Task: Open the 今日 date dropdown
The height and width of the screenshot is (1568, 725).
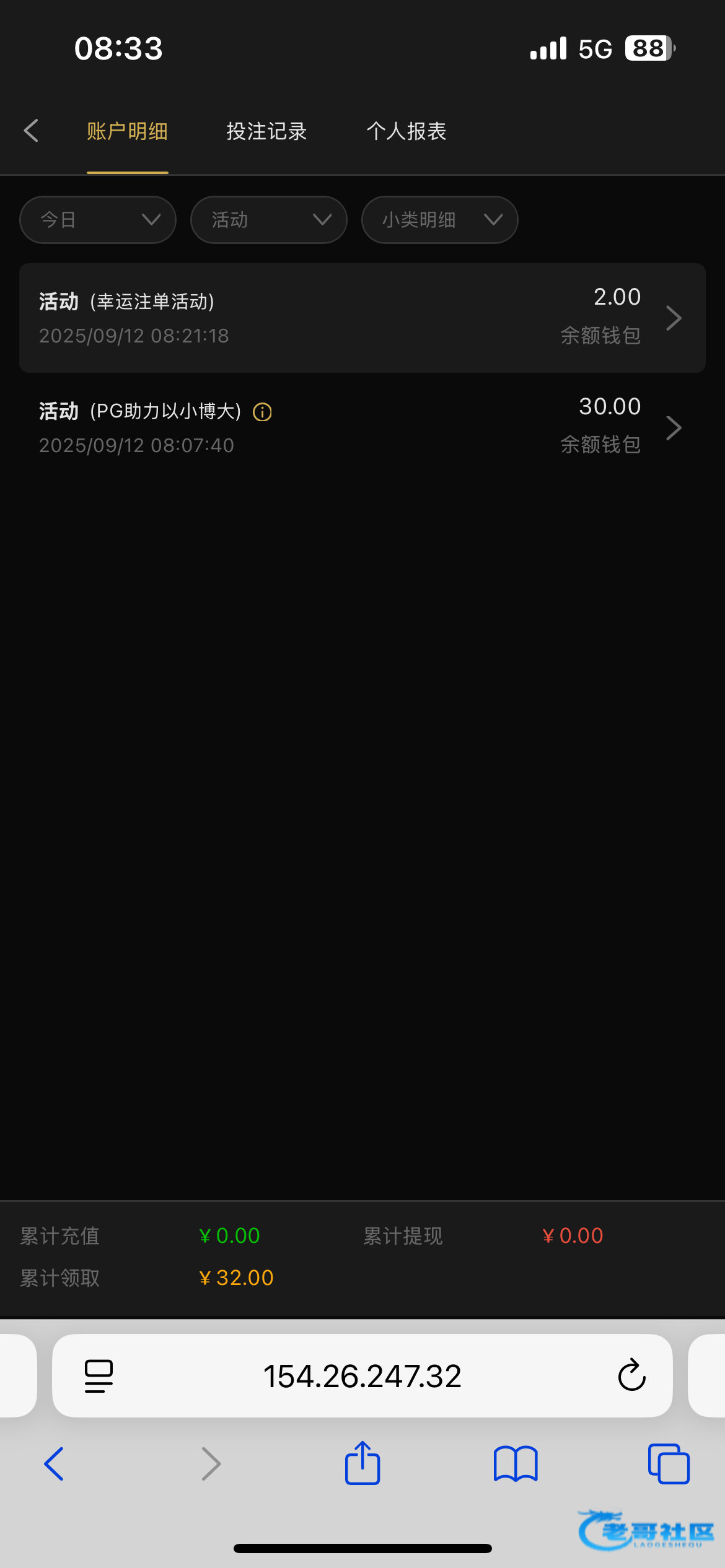Action: coord(98,220)
